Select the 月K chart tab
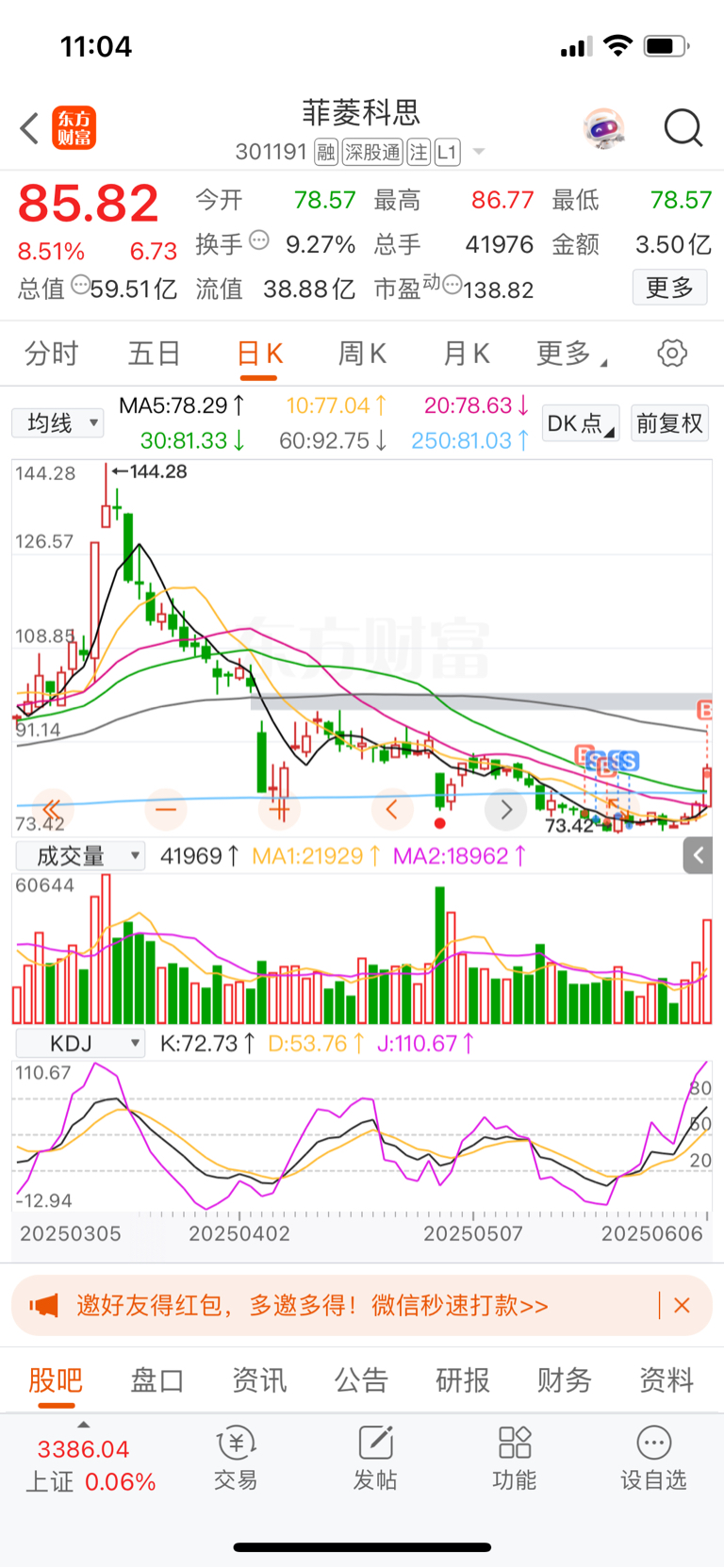 click(466, 354)
